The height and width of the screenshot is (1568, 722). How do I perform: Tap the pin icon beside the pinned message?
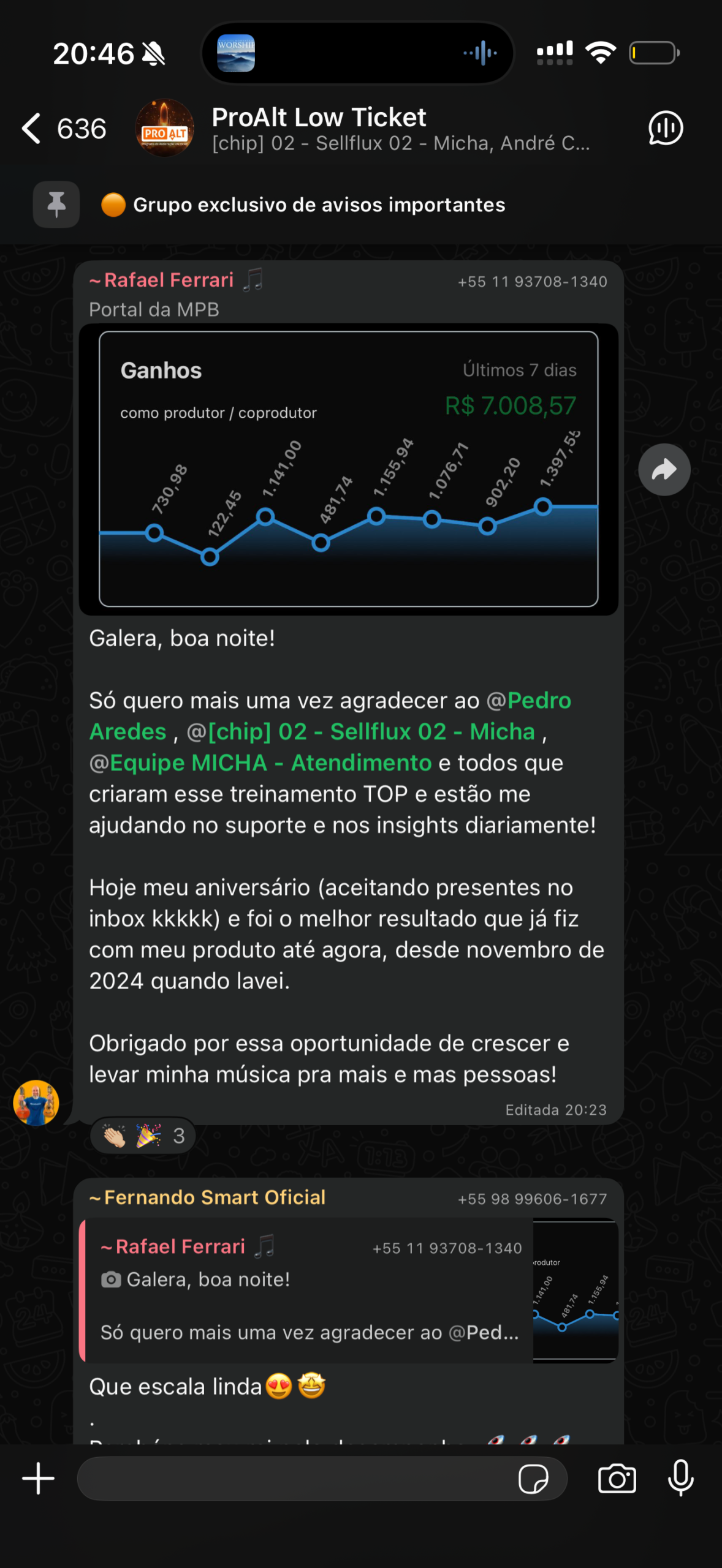point(56,204)
